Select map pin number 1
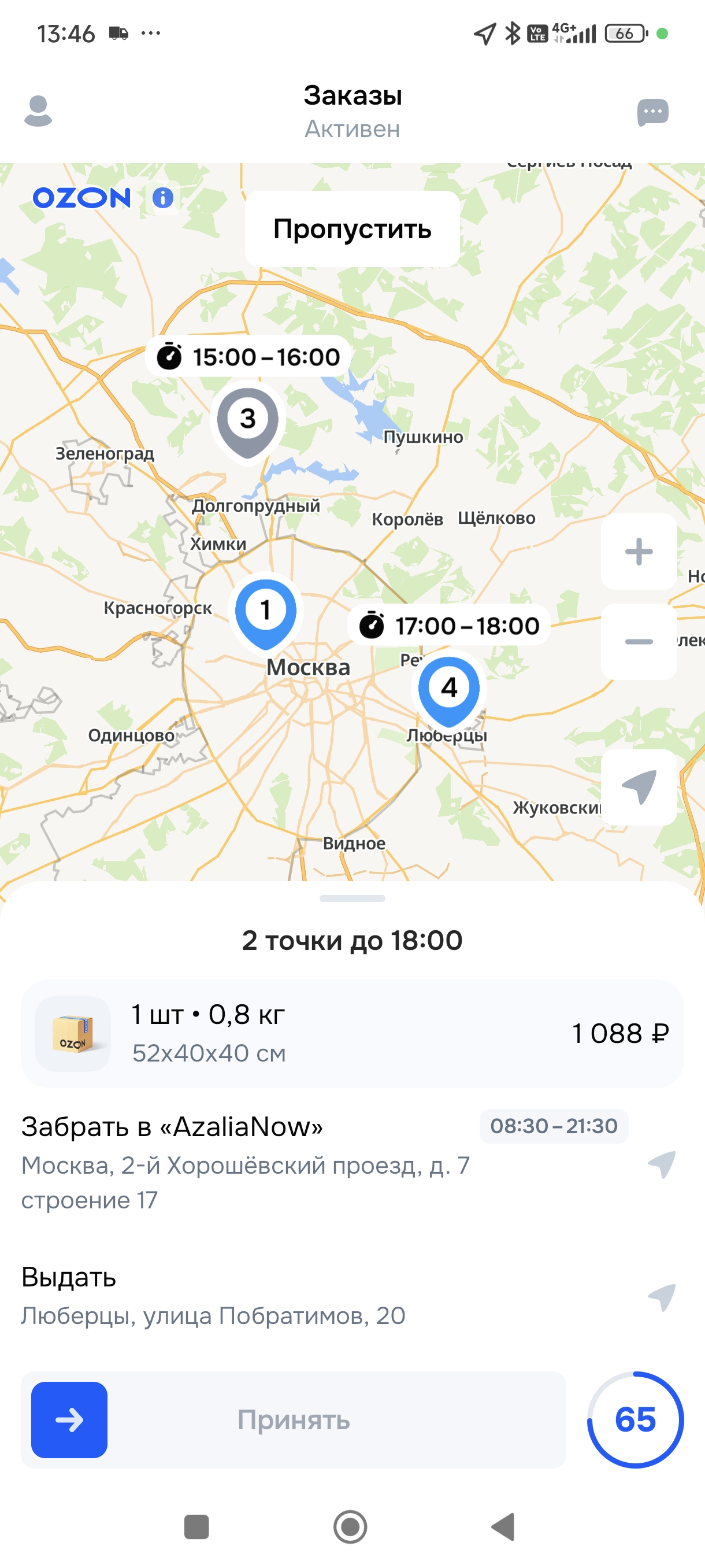 [x=266, y=611]
